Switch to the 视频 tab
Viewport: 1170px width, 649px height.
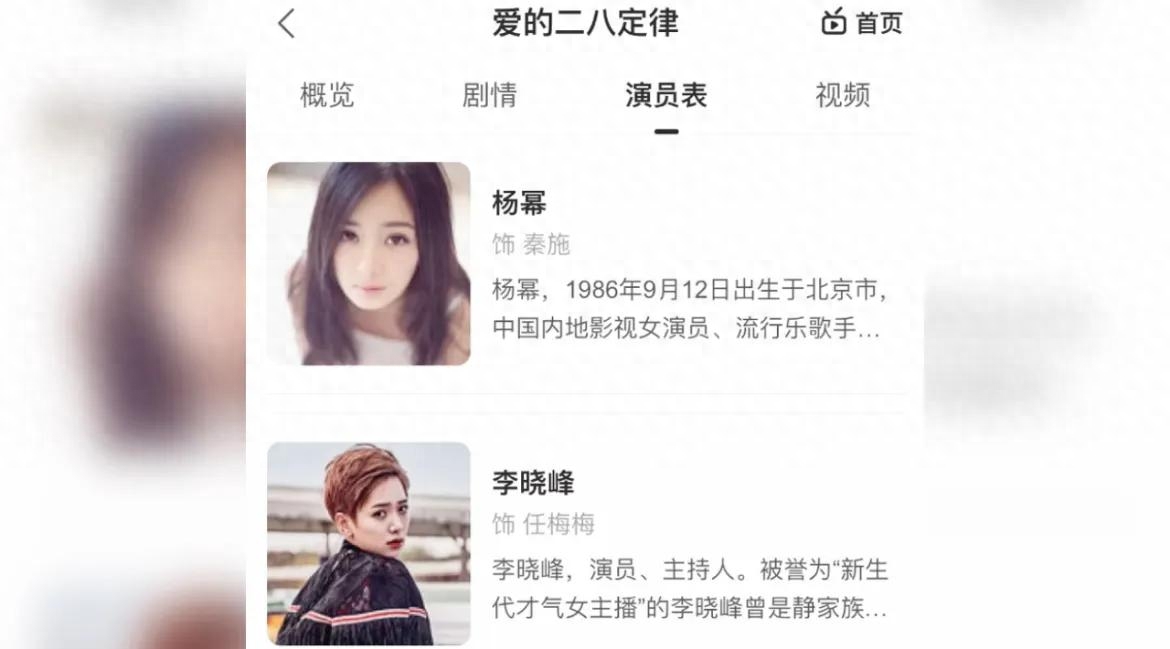coord(842,95)
